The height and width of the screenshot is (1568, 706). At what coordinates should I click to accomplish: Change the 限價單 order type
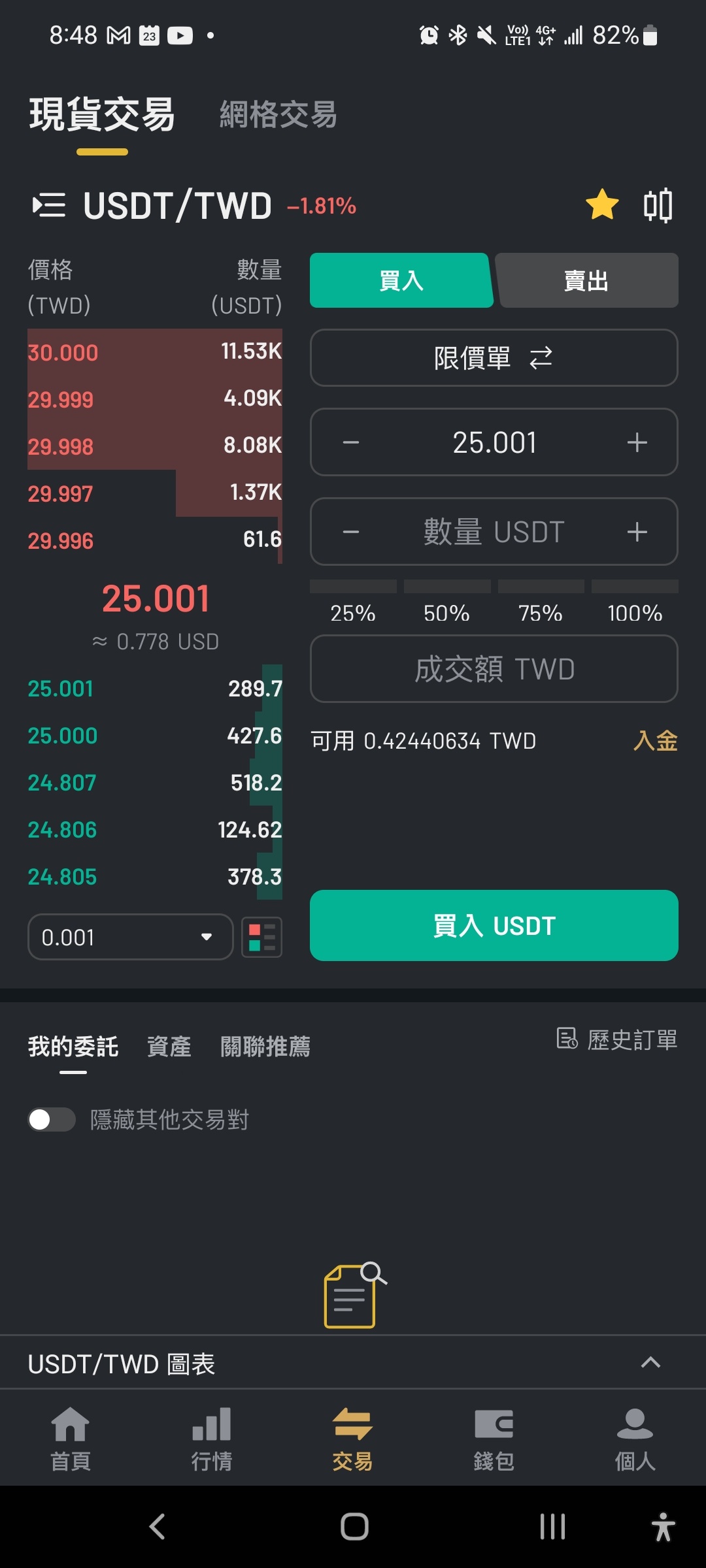[x=494, y=358]
